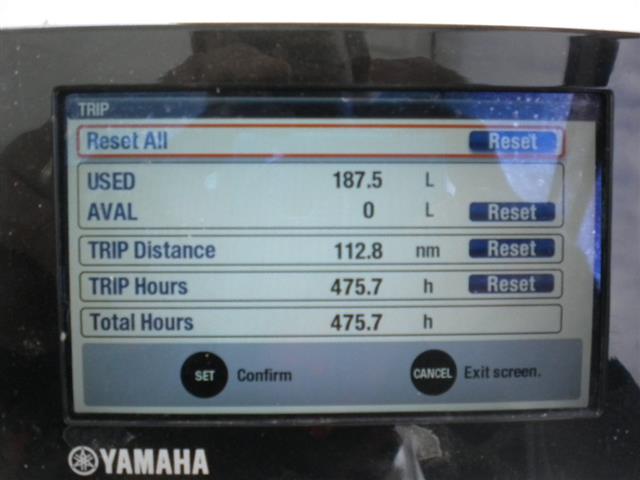Tap Reset in the Reset All row
This screenshot has height=480, width=640.
[511, 142]
